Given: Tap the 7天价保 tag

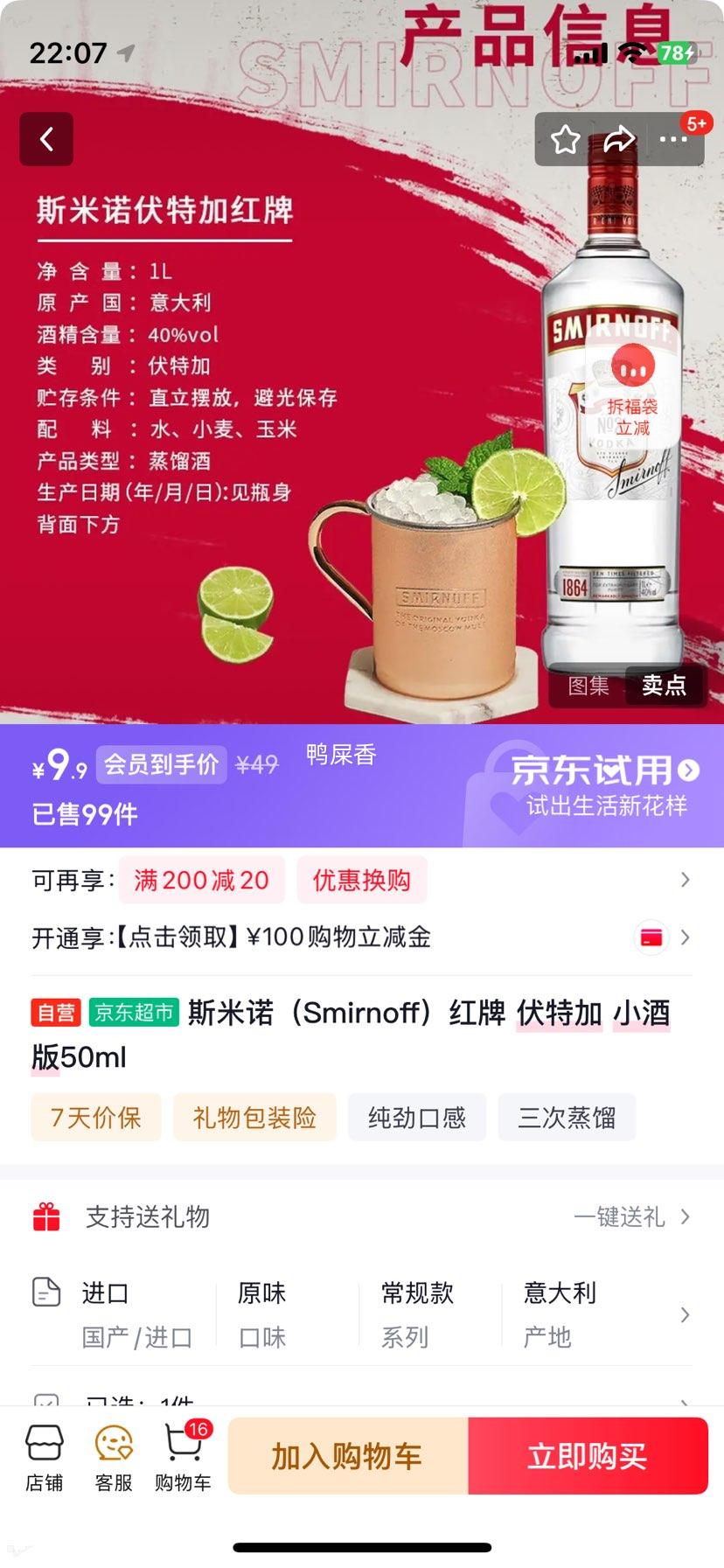Looking at the screenshot, I should (95, 1117).
